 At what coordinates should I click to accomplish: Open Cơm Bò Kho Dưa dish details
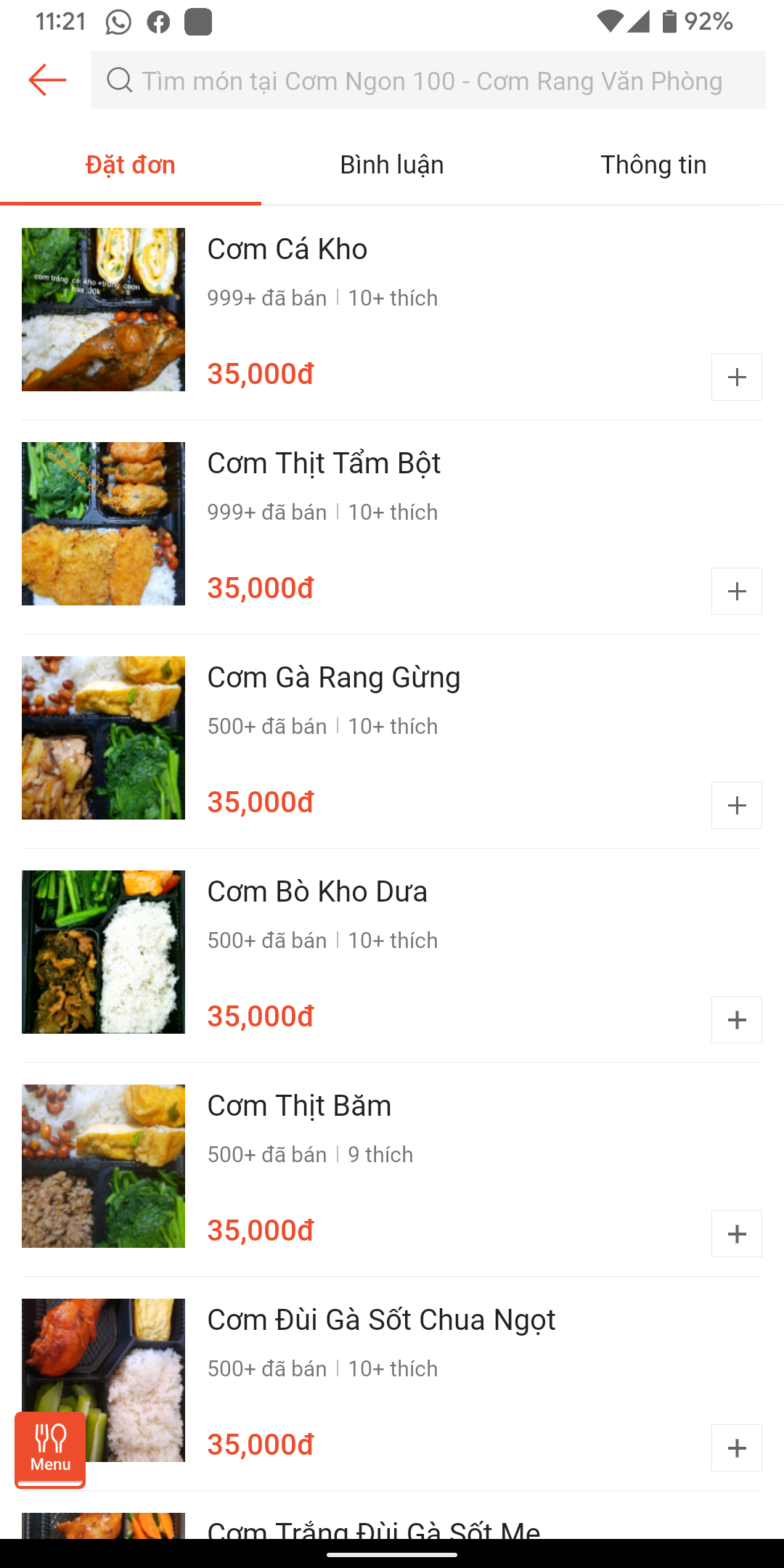pos(317,891)
